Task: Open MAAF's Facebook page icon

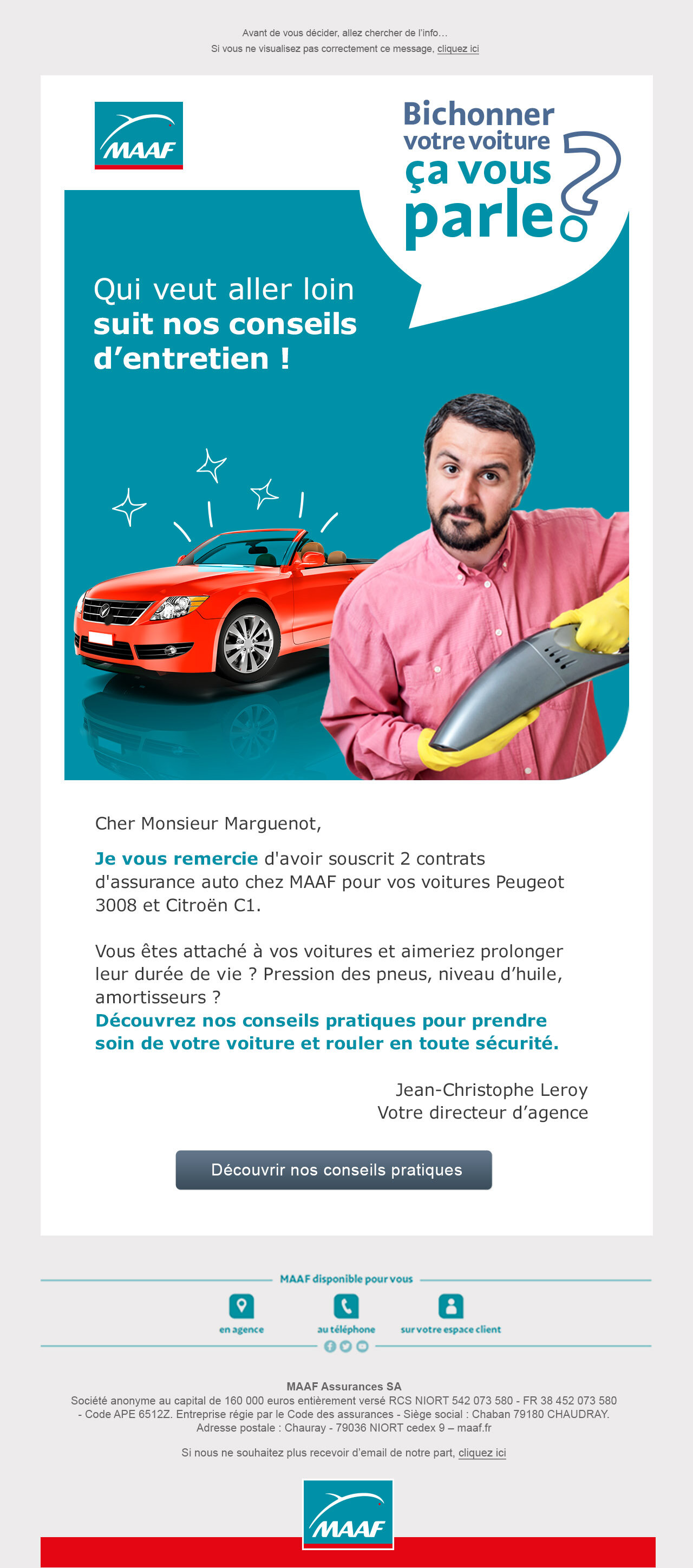Action: click(x=330, y=1347)
